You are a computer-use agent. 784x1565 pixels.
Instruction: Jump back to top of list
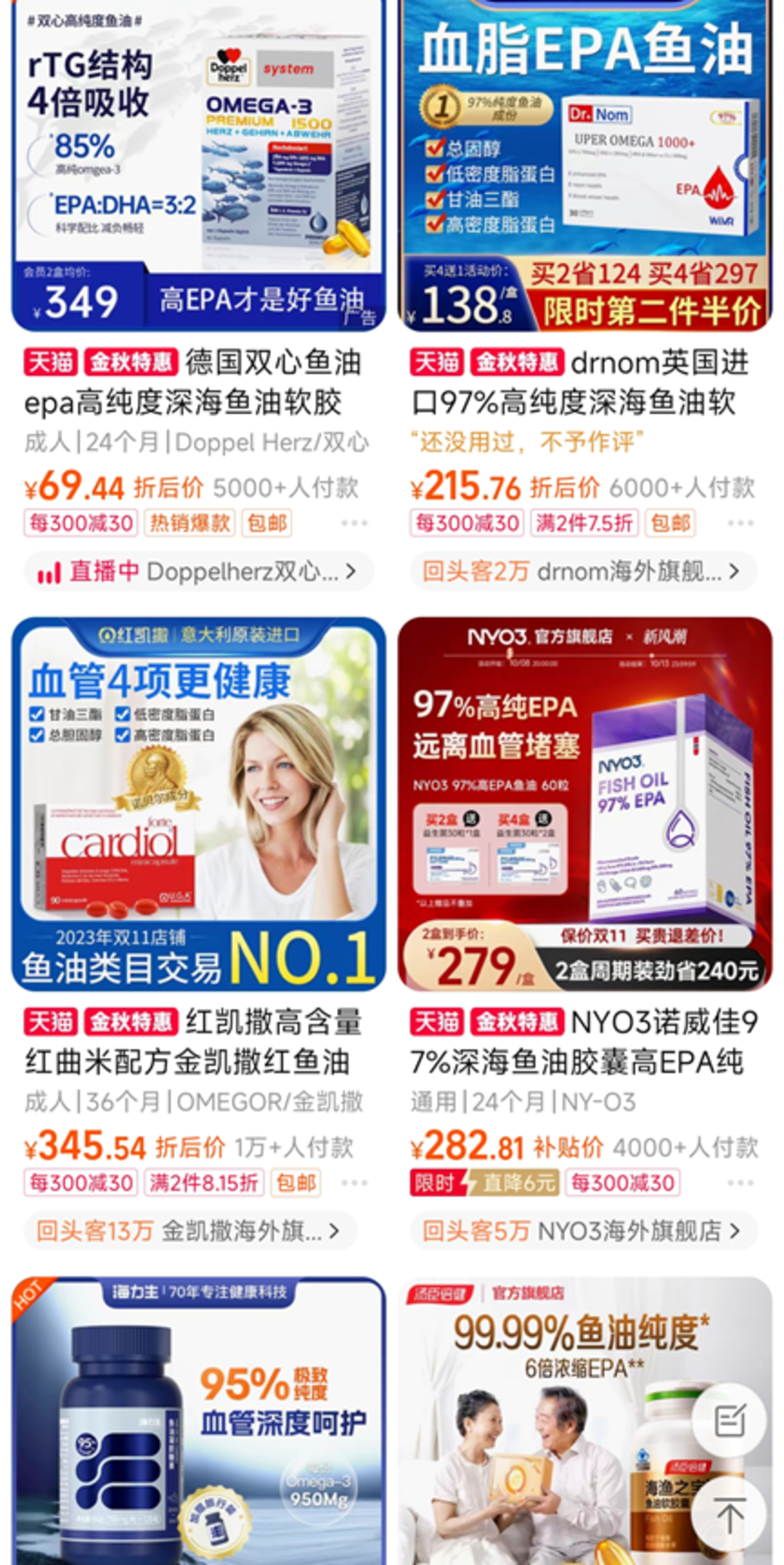tap(730, 1516)
